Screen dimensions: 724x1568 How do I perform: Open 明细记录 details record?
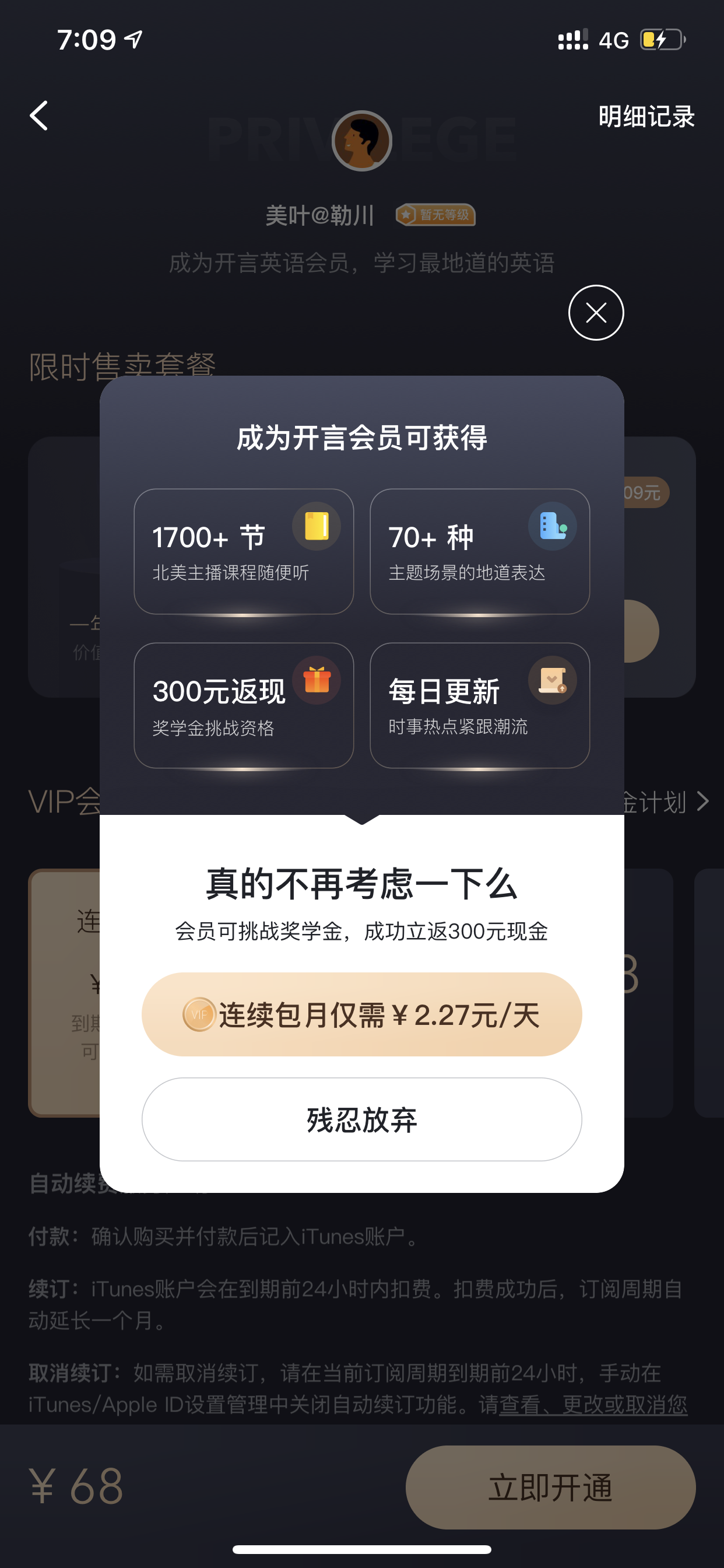pos(646,116)
